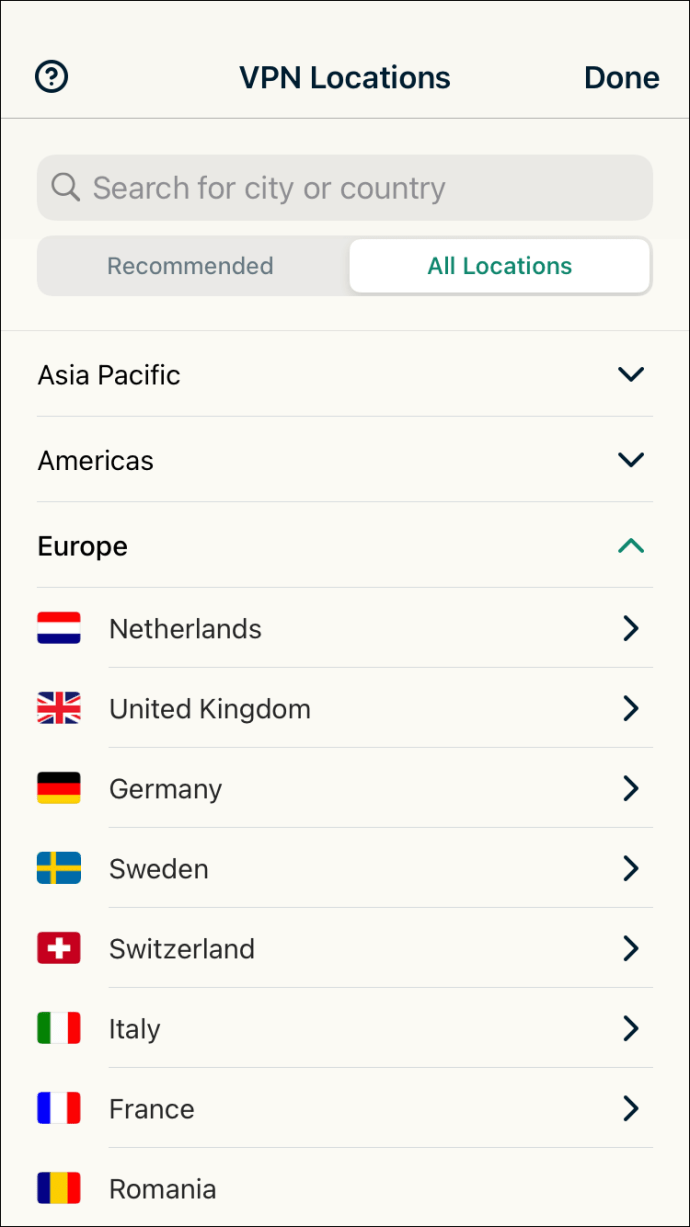Screen dimensions: 690x1227
Task: Select Romania as VPN location
Action: [x=345, y=1188]
